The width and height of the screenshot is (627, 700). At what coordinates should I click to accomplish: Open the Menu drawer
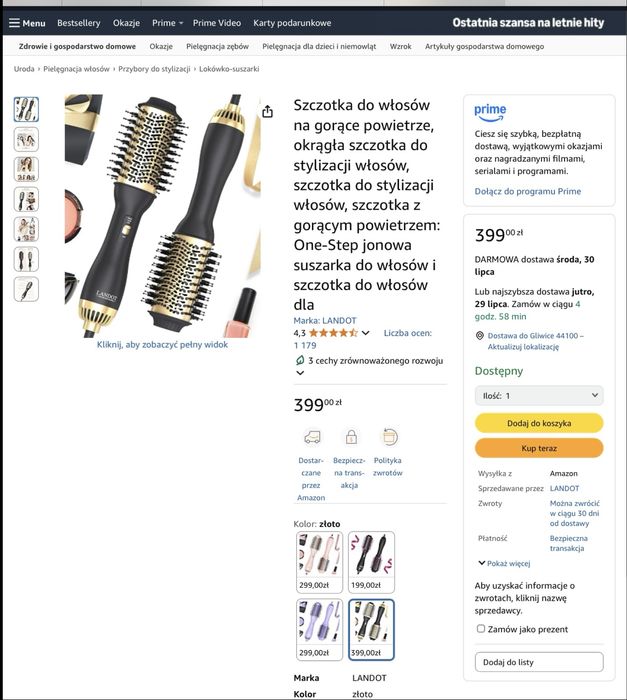point(27,23)
